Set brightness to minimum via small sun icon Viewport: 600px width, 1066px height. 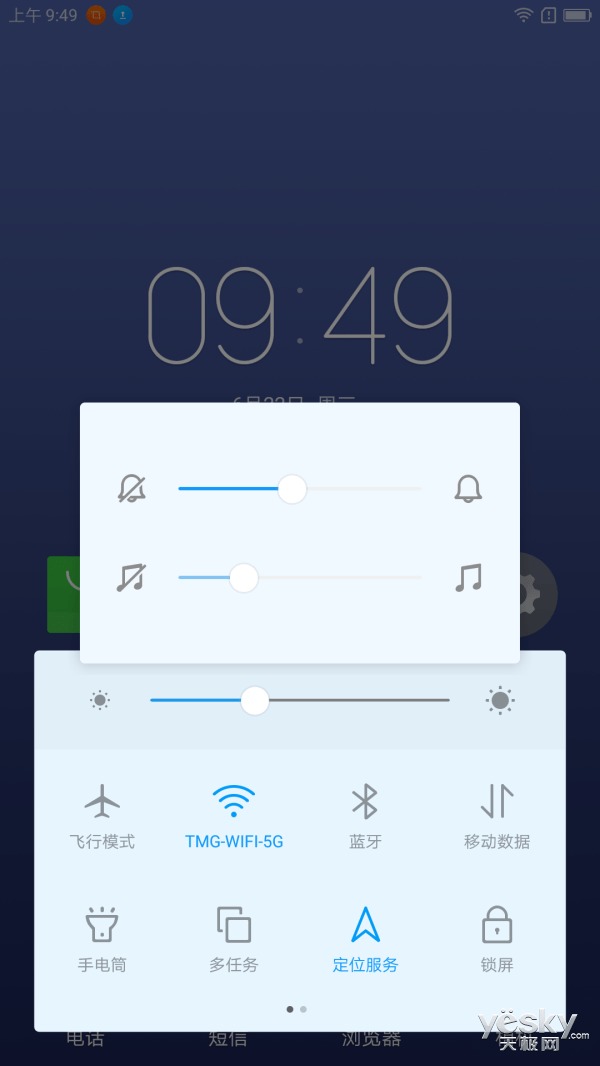click(x=100, y=700)
